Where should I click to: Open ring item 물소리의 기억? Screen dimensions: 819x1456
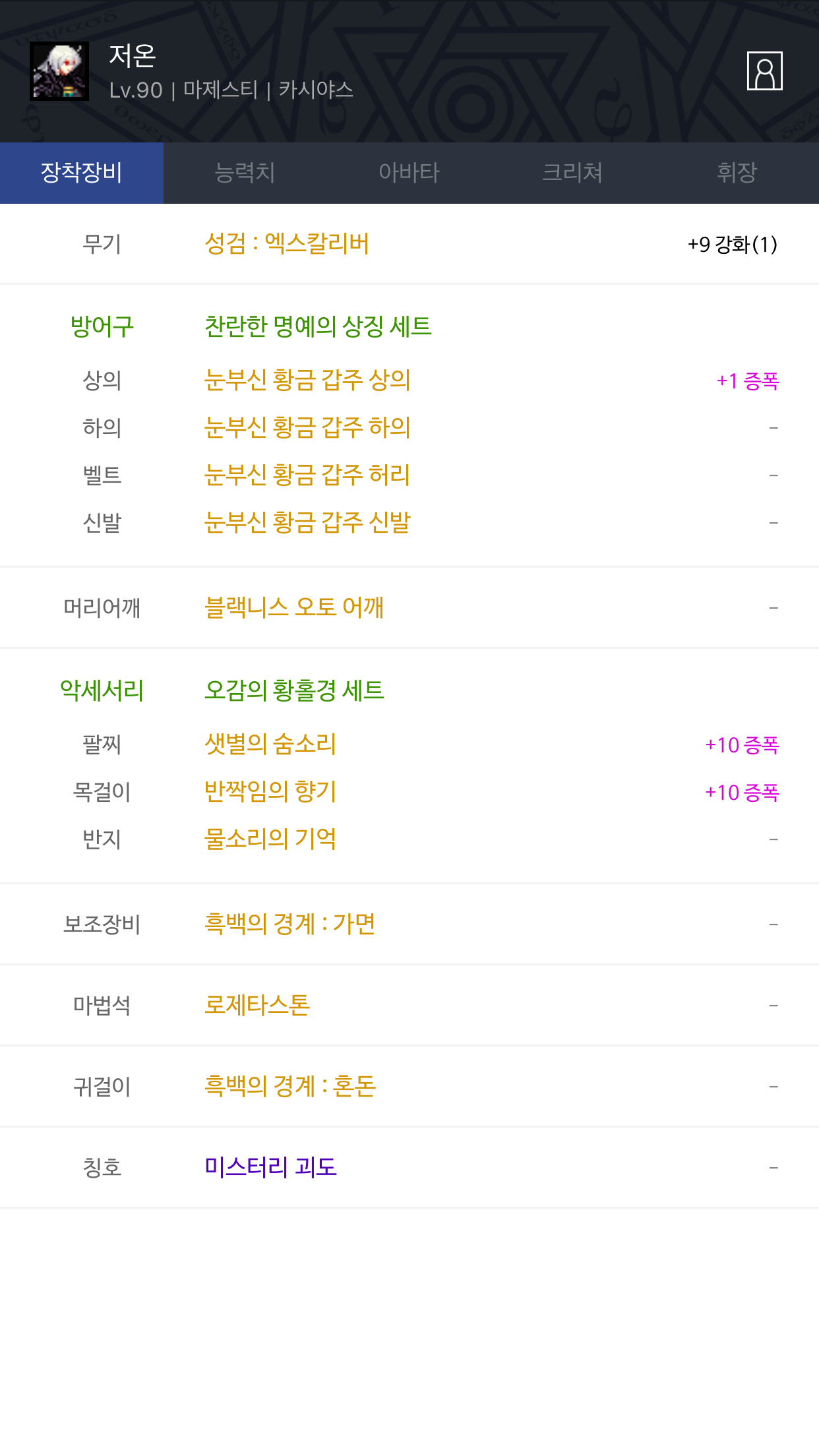pos(270,839)
